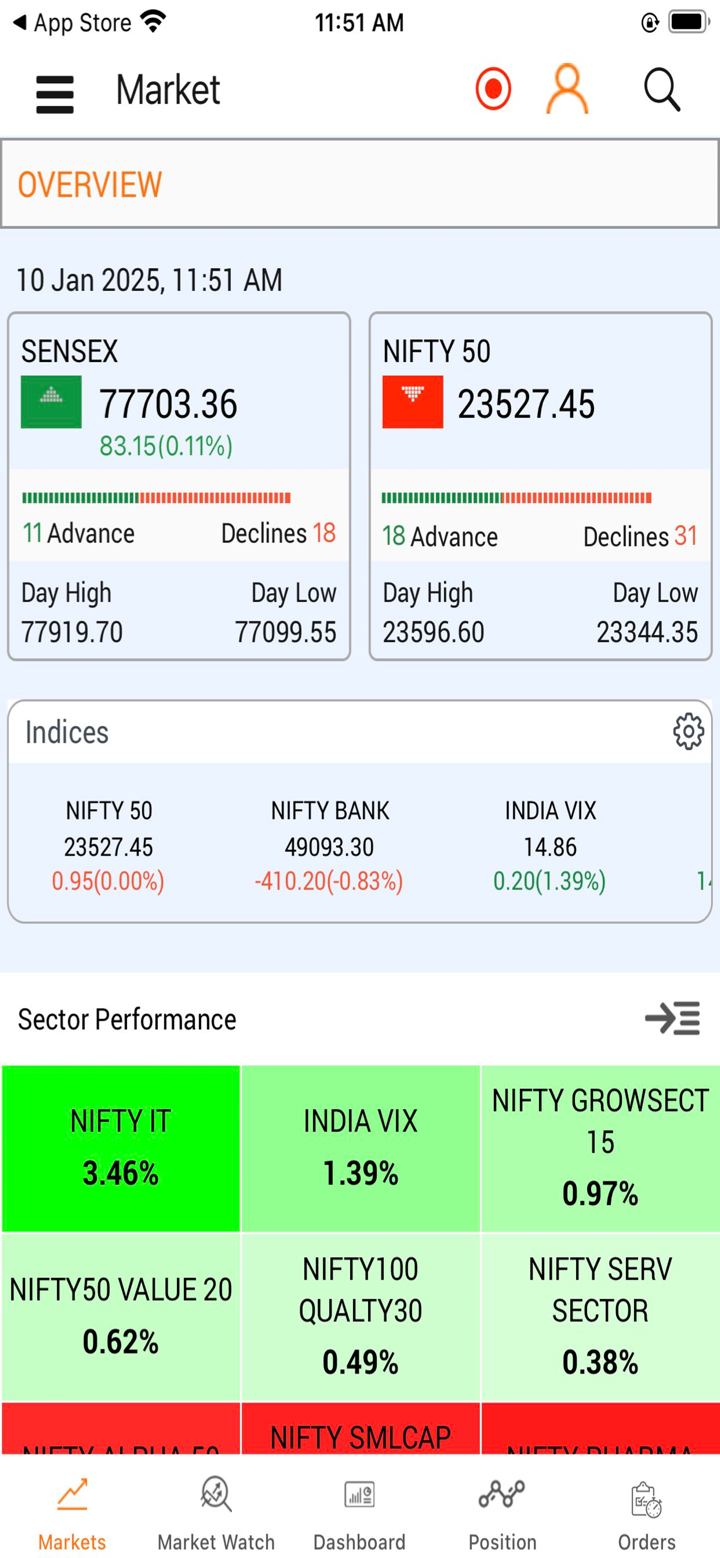Open the NIFTY IT sector tile
The height and width of the screenshot is (1558, 720).
(121, 1148)
